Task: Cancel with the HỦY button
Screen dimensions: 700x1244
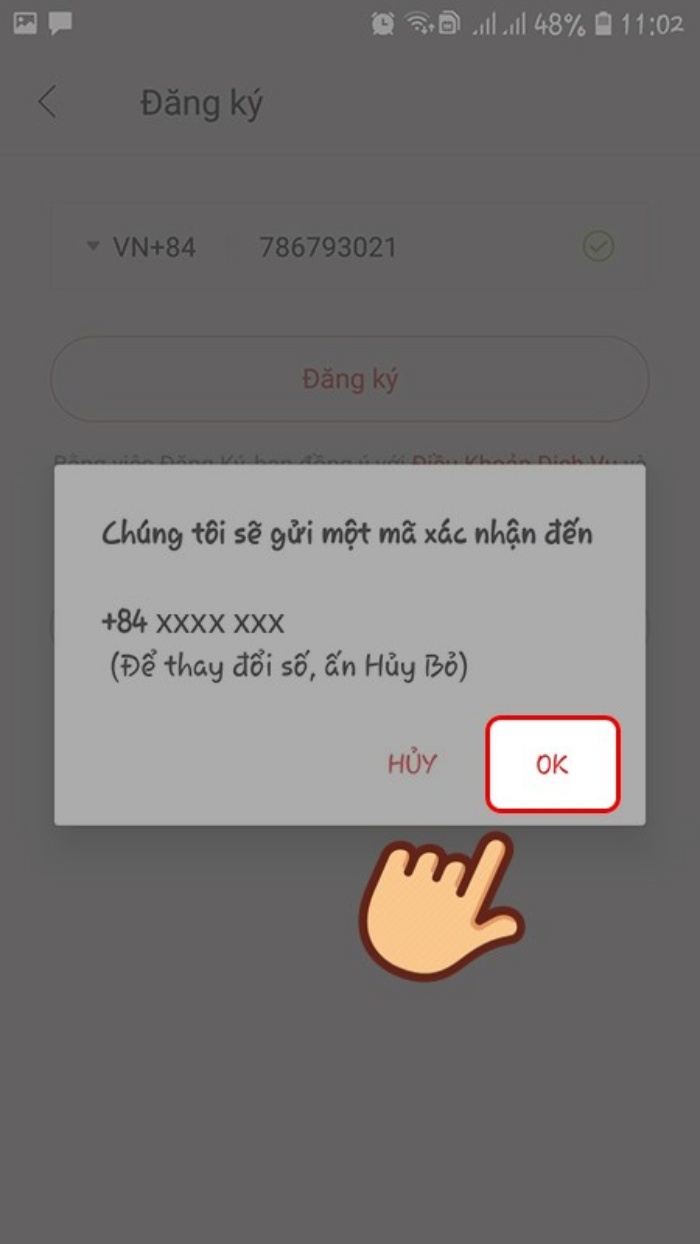Action: point(412,764)
